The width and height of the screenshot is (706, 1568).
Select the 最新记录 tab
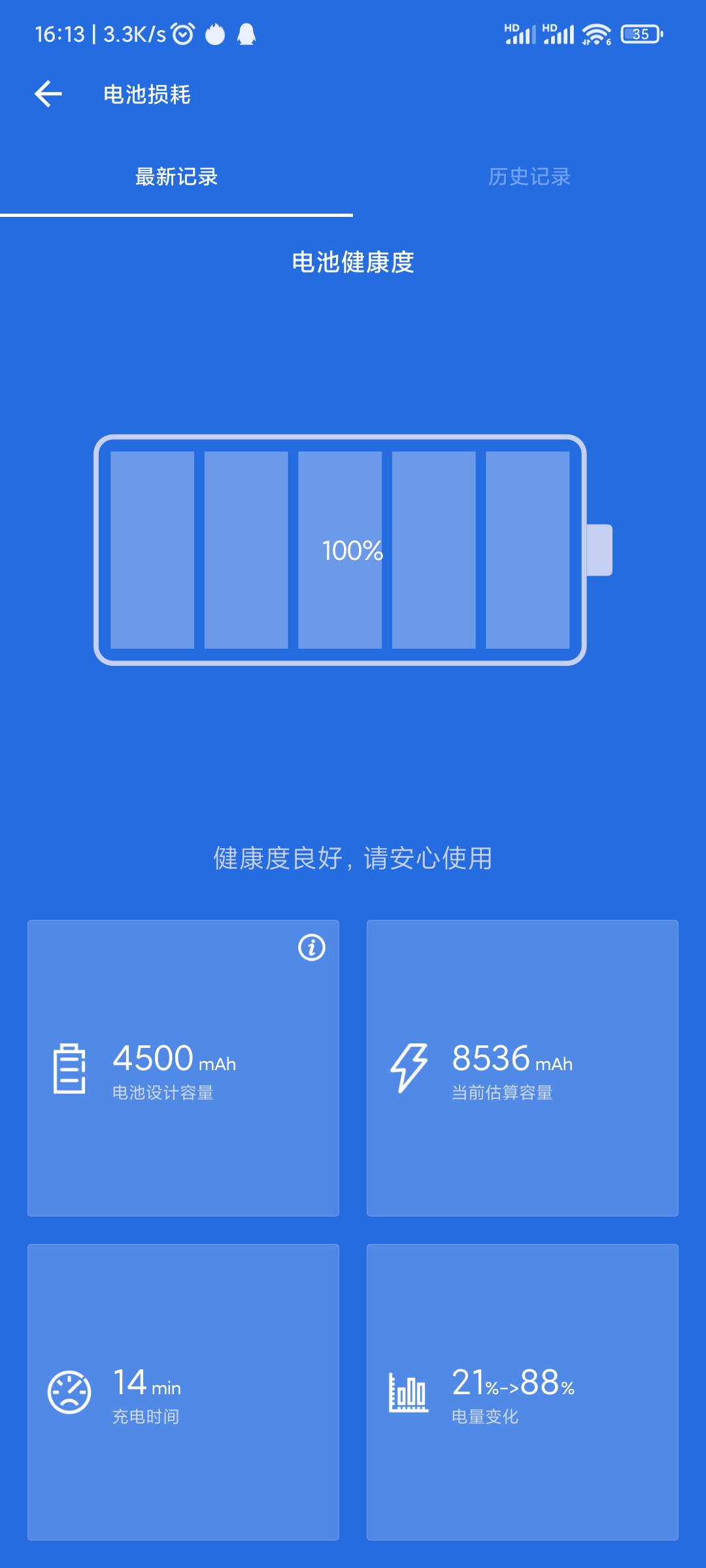click(x=176, y=177)
